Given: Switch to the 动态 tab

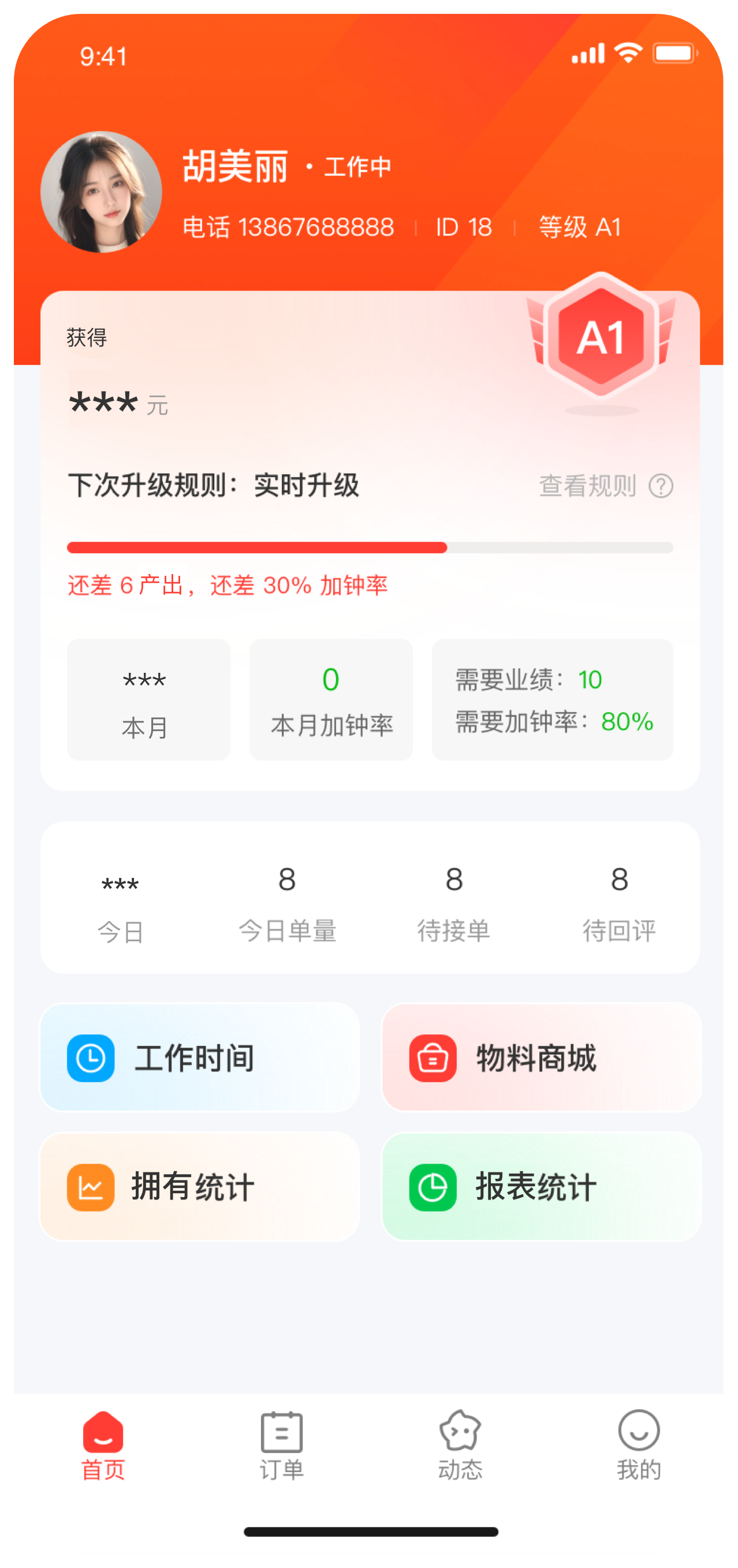Looking at the screenshot, I should click(x=460, y=1445).
